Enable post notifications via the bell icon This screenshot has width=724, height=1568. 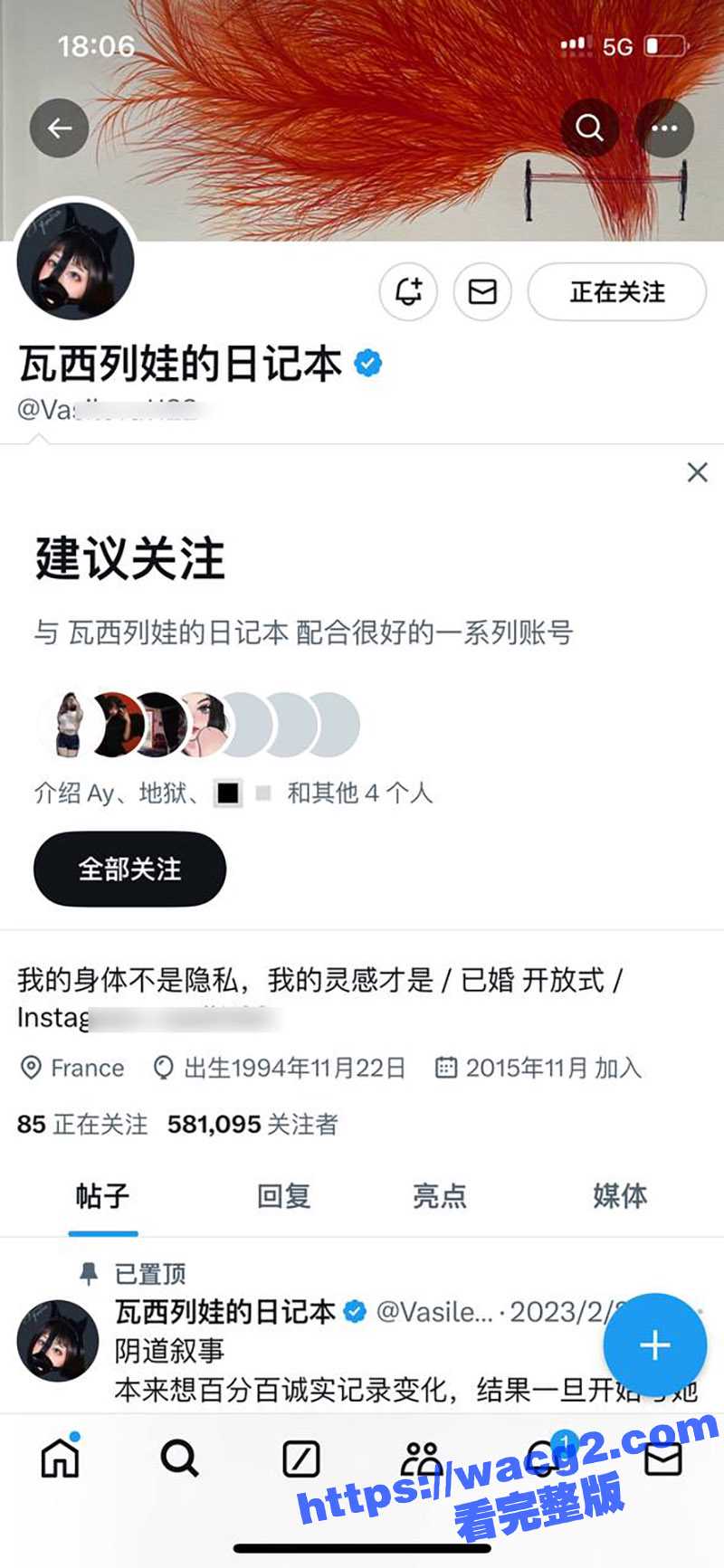pos(407,291)
